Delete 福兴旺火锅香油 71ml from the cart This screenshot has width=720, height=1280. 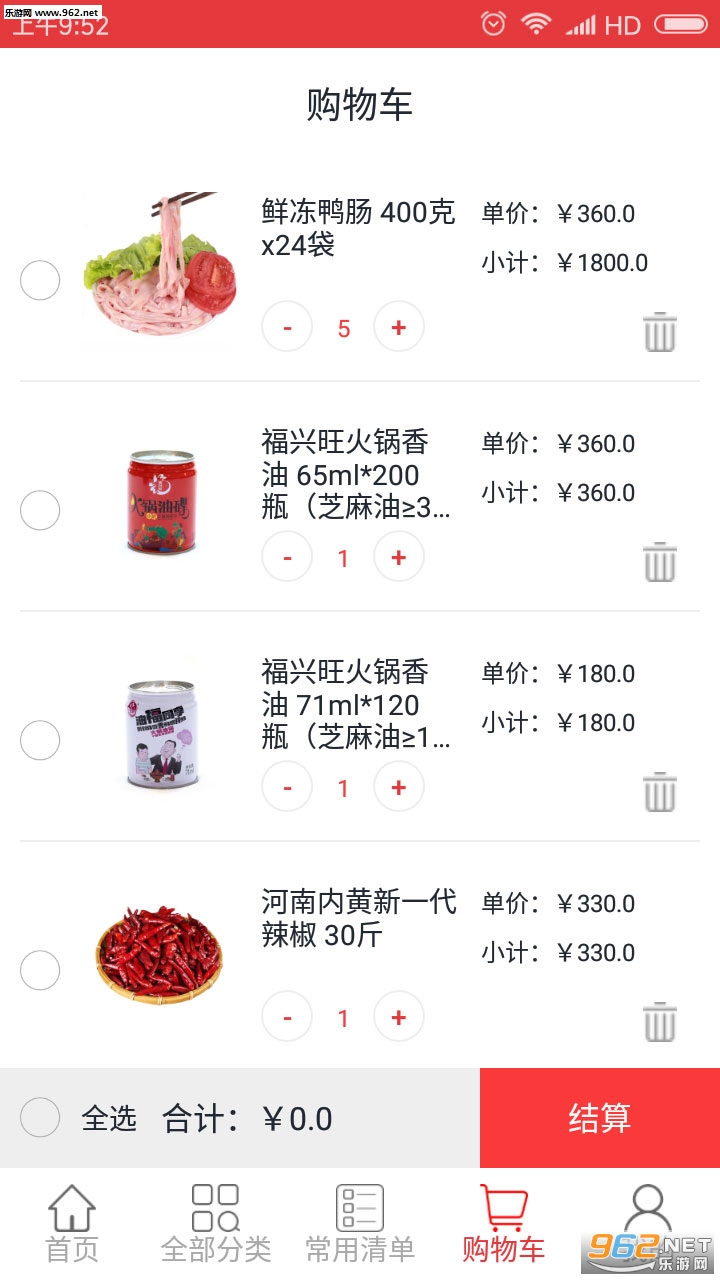(659, 792)
